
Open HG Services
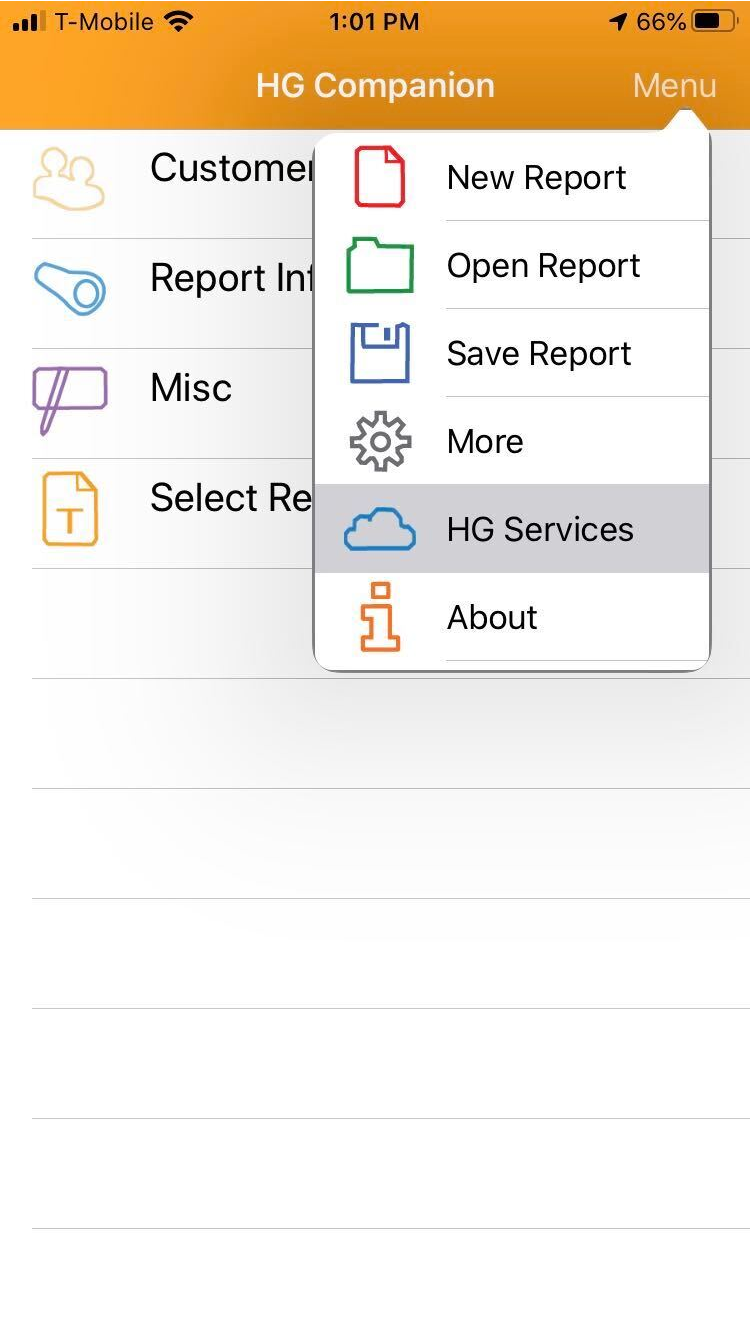[x=539, y=530]
